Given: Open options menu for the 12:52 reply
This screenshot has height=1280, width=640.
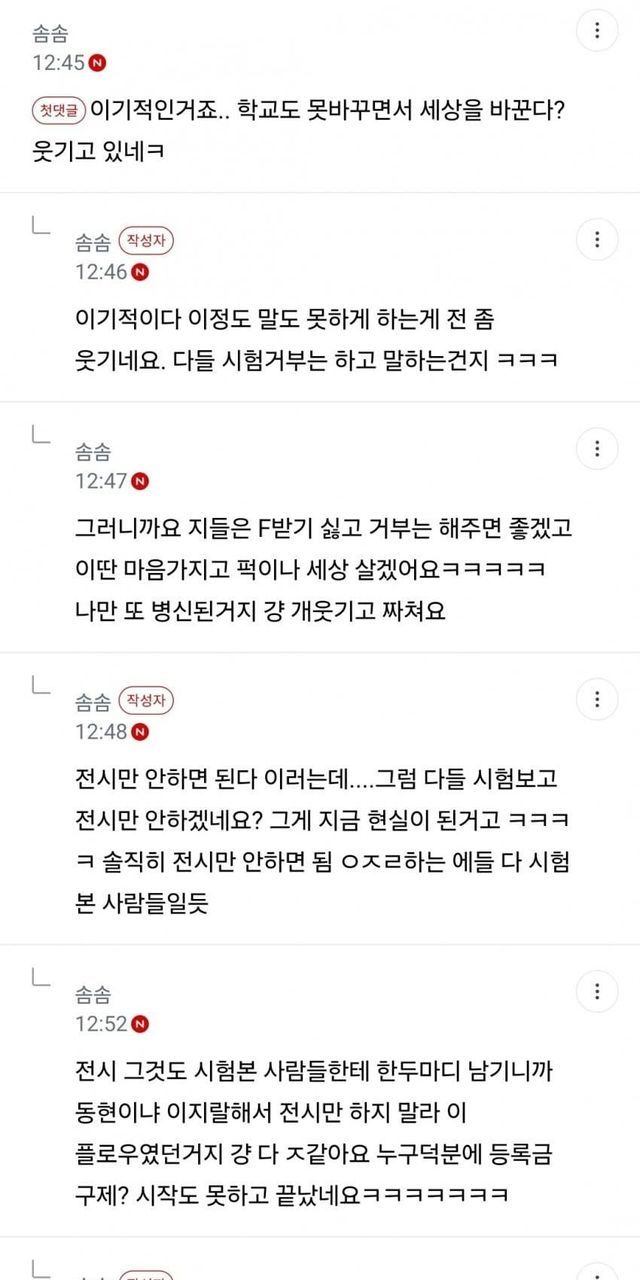Looking at the screenshot, I should tap(598, 991).
